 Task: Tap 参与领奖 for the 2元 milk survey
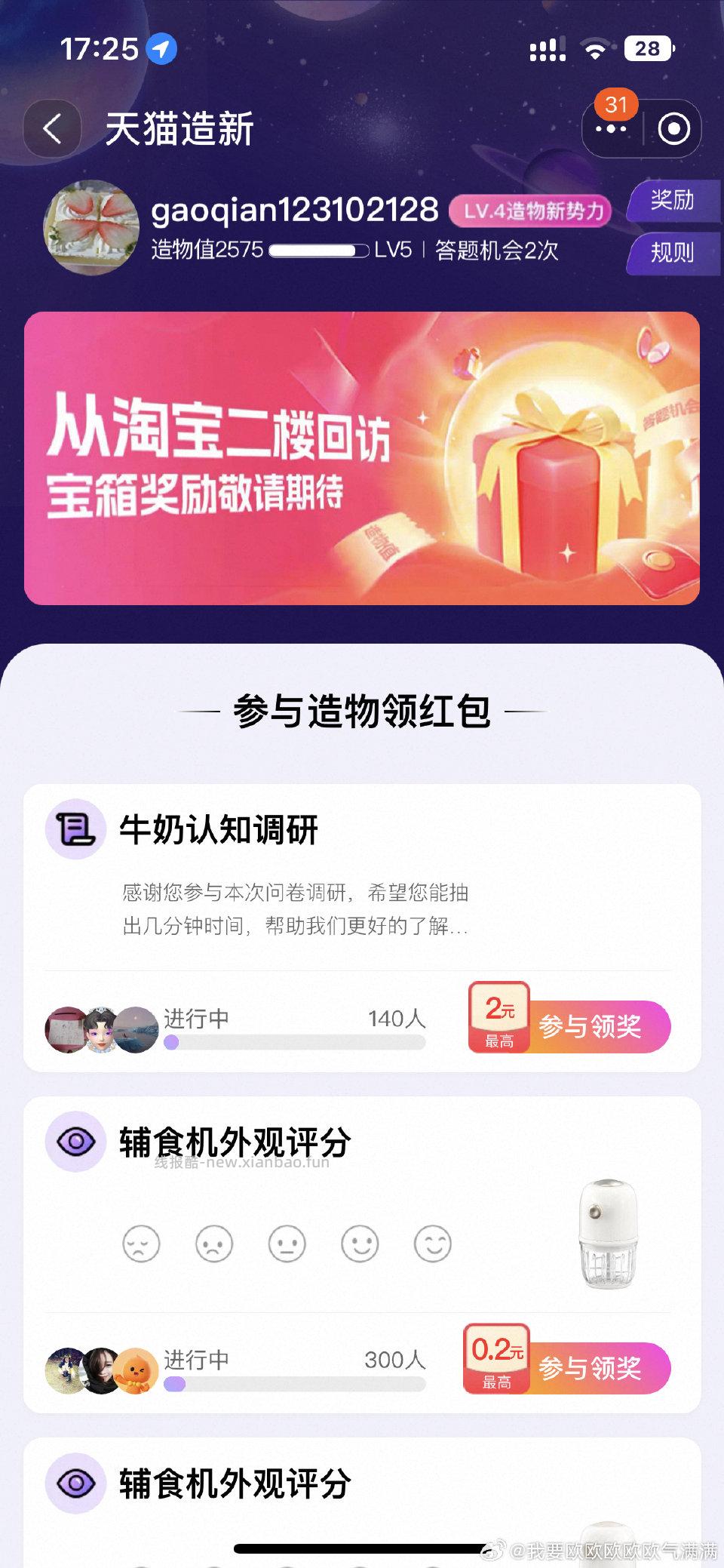coord(591,1026)
